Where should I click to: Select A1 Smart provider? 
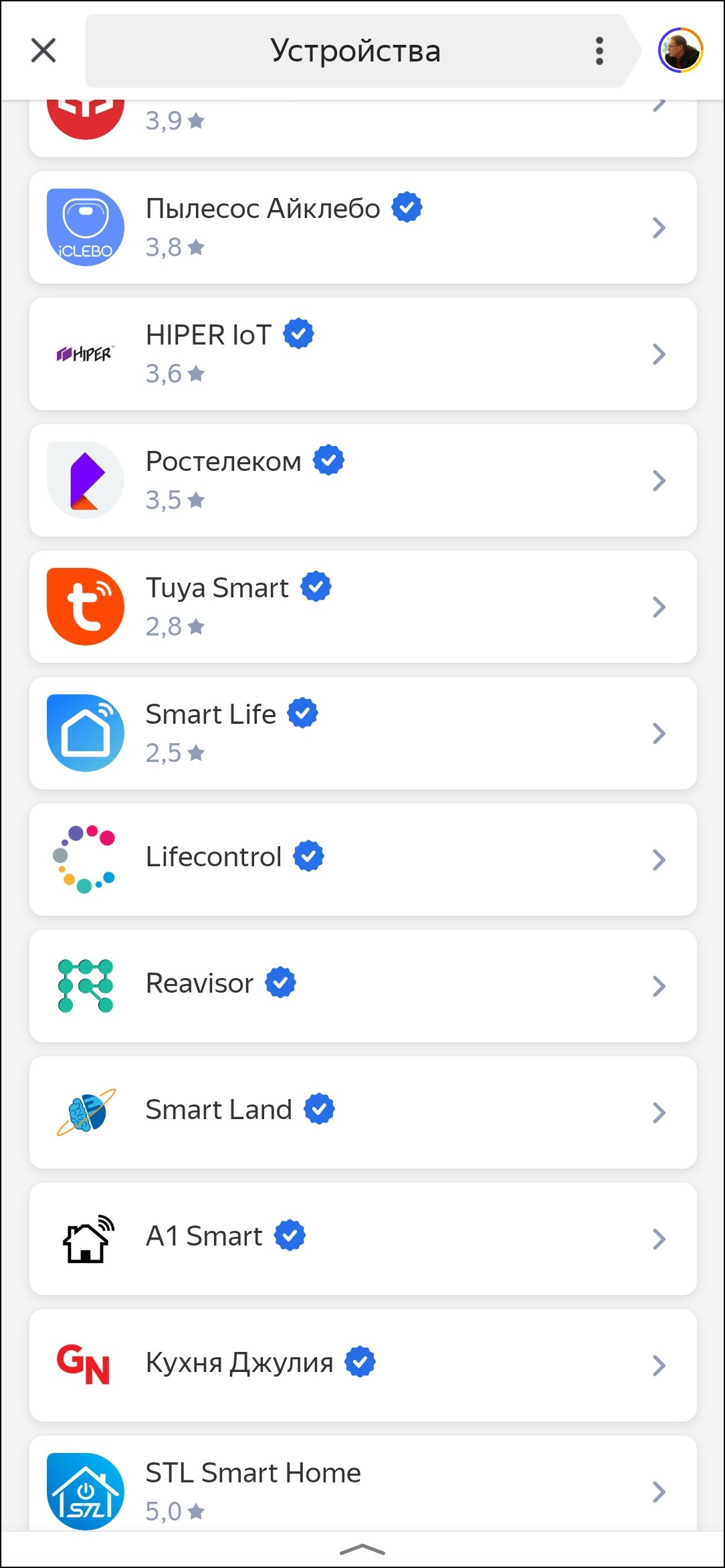click(x=362, y=1239)
